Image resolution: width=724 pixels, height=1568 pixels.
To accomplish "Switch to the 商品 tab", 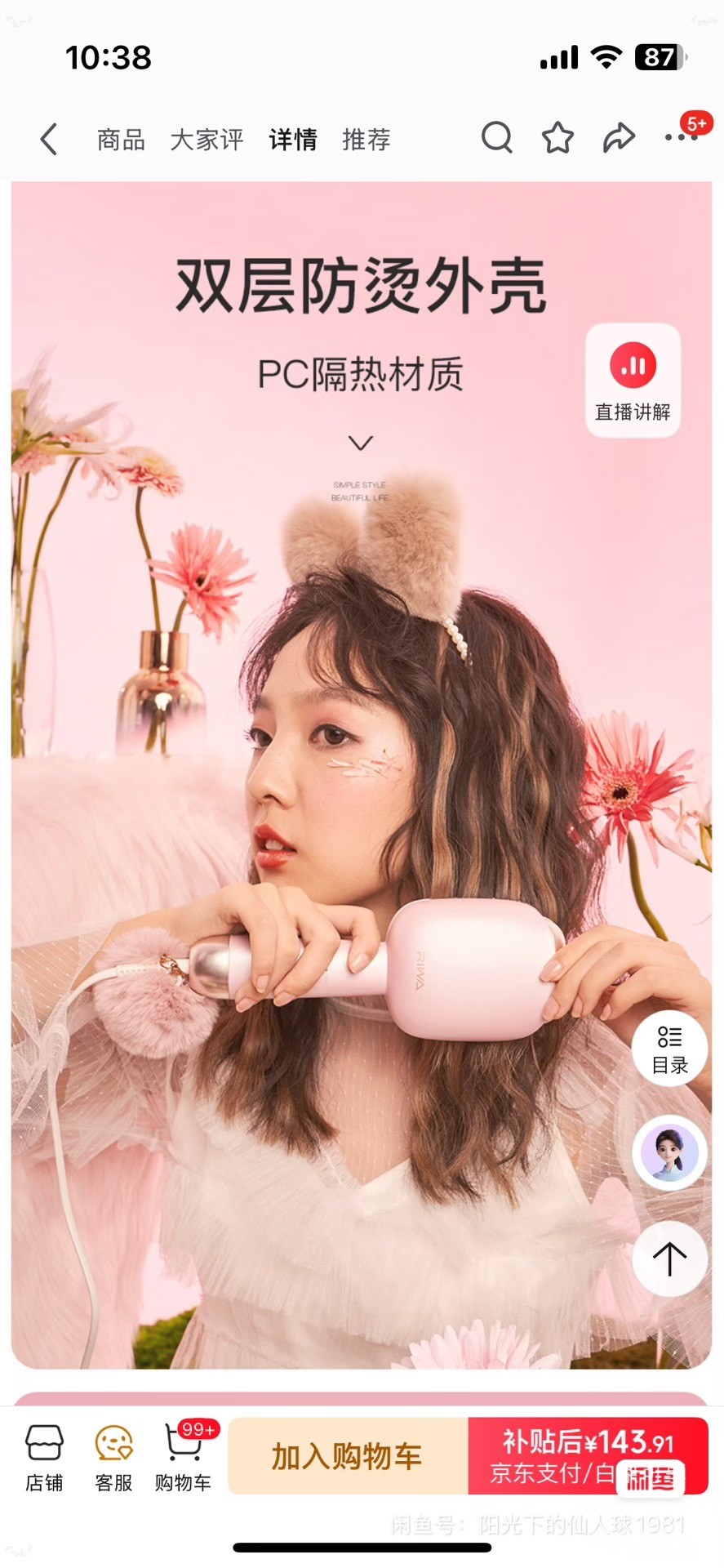I will click(121, 140).
